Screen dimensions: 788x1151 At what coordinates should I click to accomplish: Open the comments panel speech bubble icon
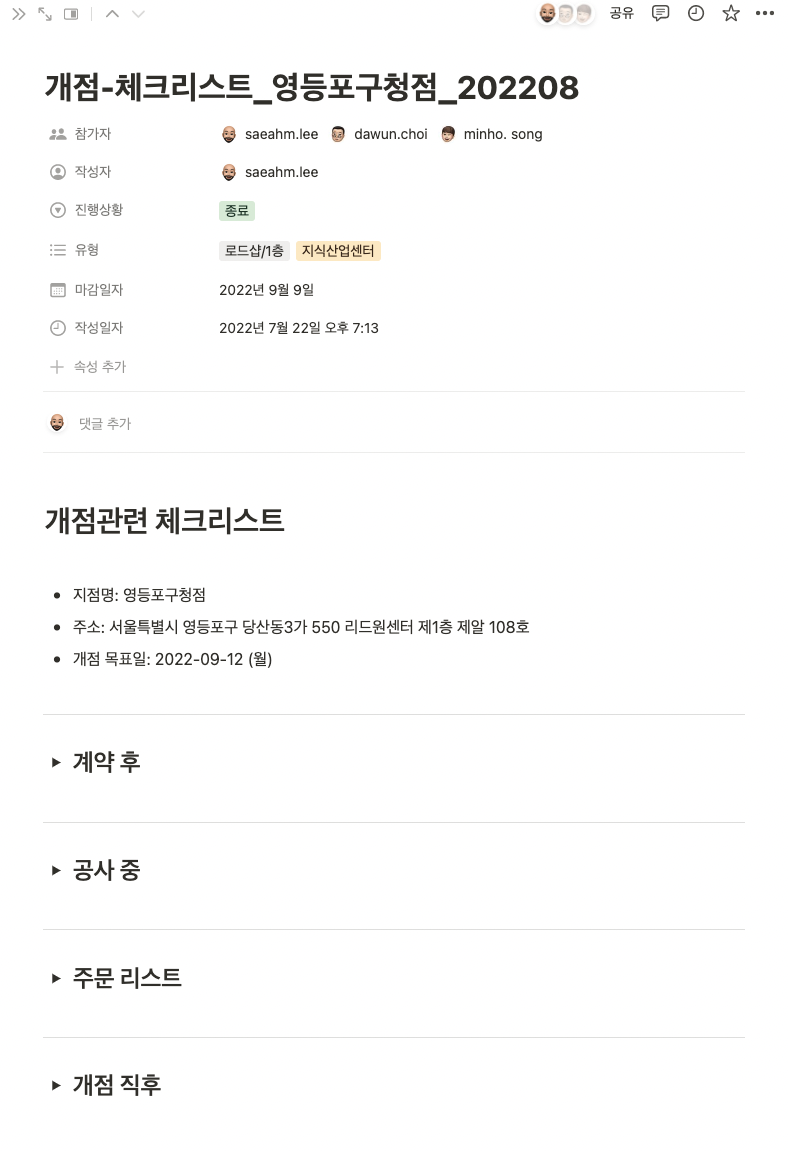point(659,14)
